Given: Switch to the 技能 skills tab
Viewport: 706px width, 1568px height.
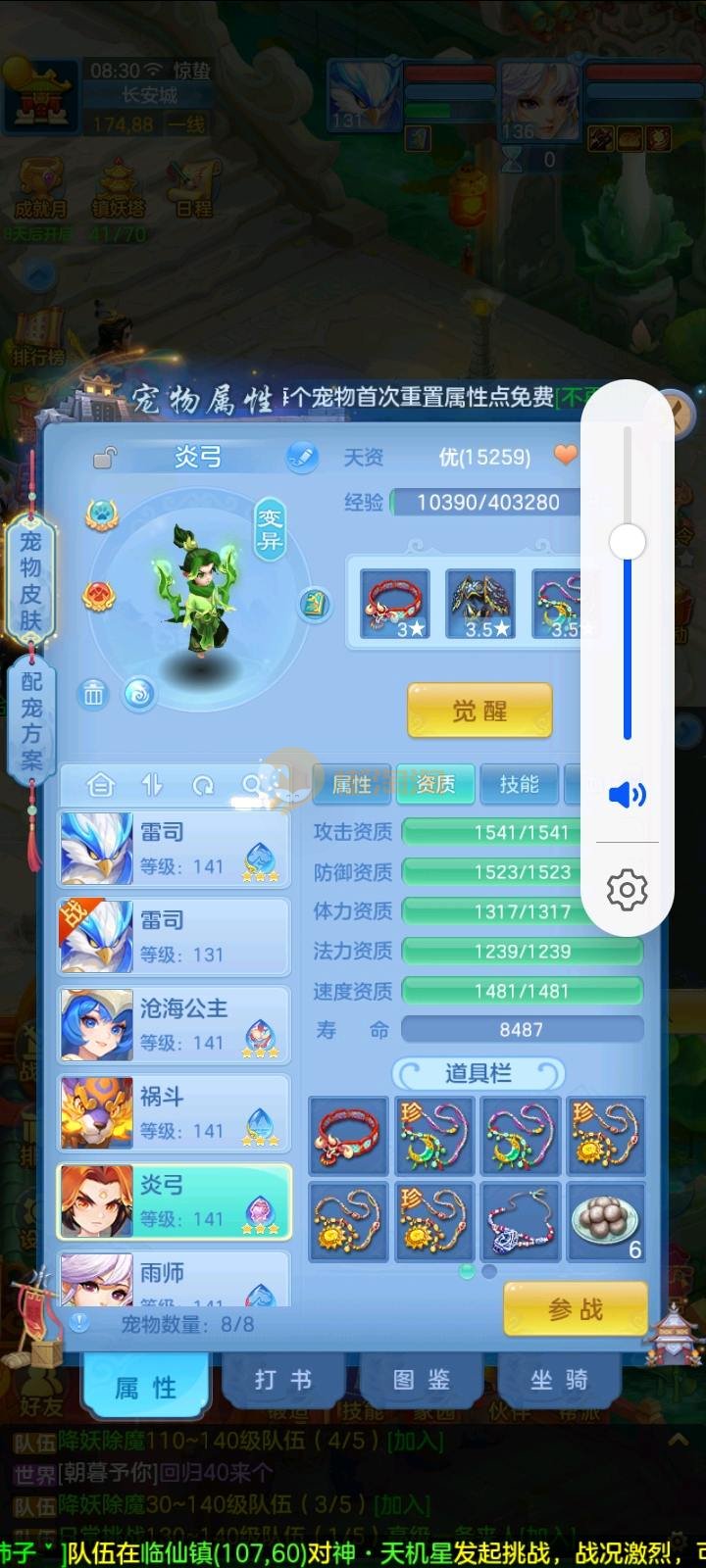Looking at the screenshot, I should [519, 784].
